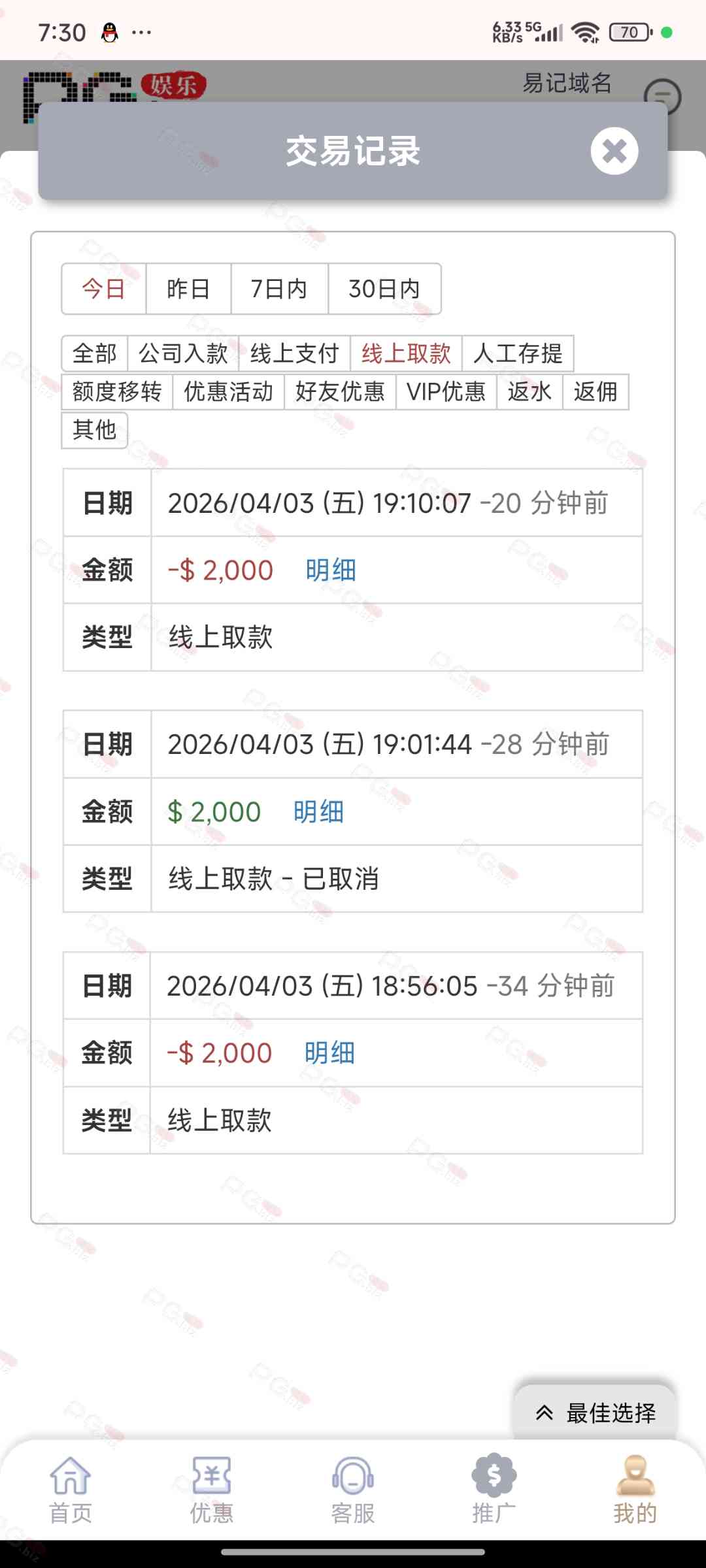Show records for 30日内

coord(384,289)
